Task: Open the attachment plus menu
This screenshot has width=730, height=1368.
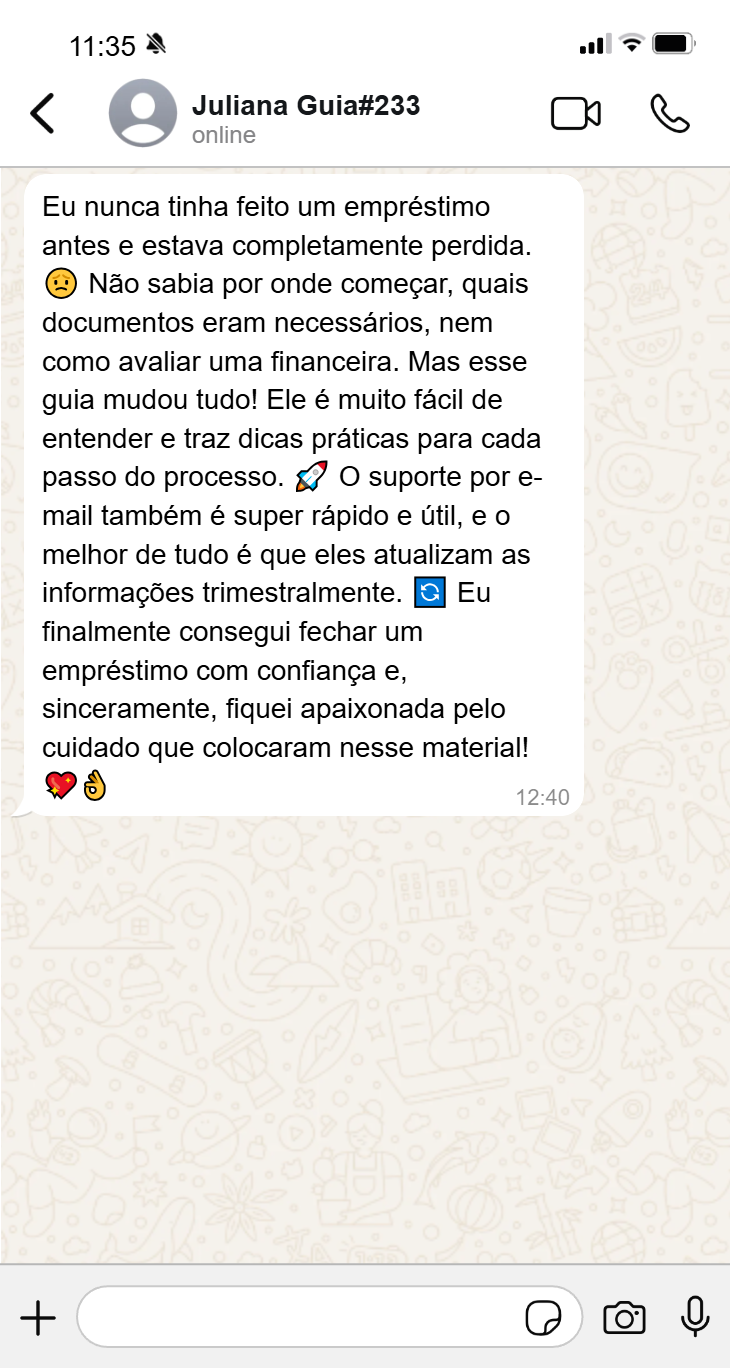Action: (x=38, y=1318)
